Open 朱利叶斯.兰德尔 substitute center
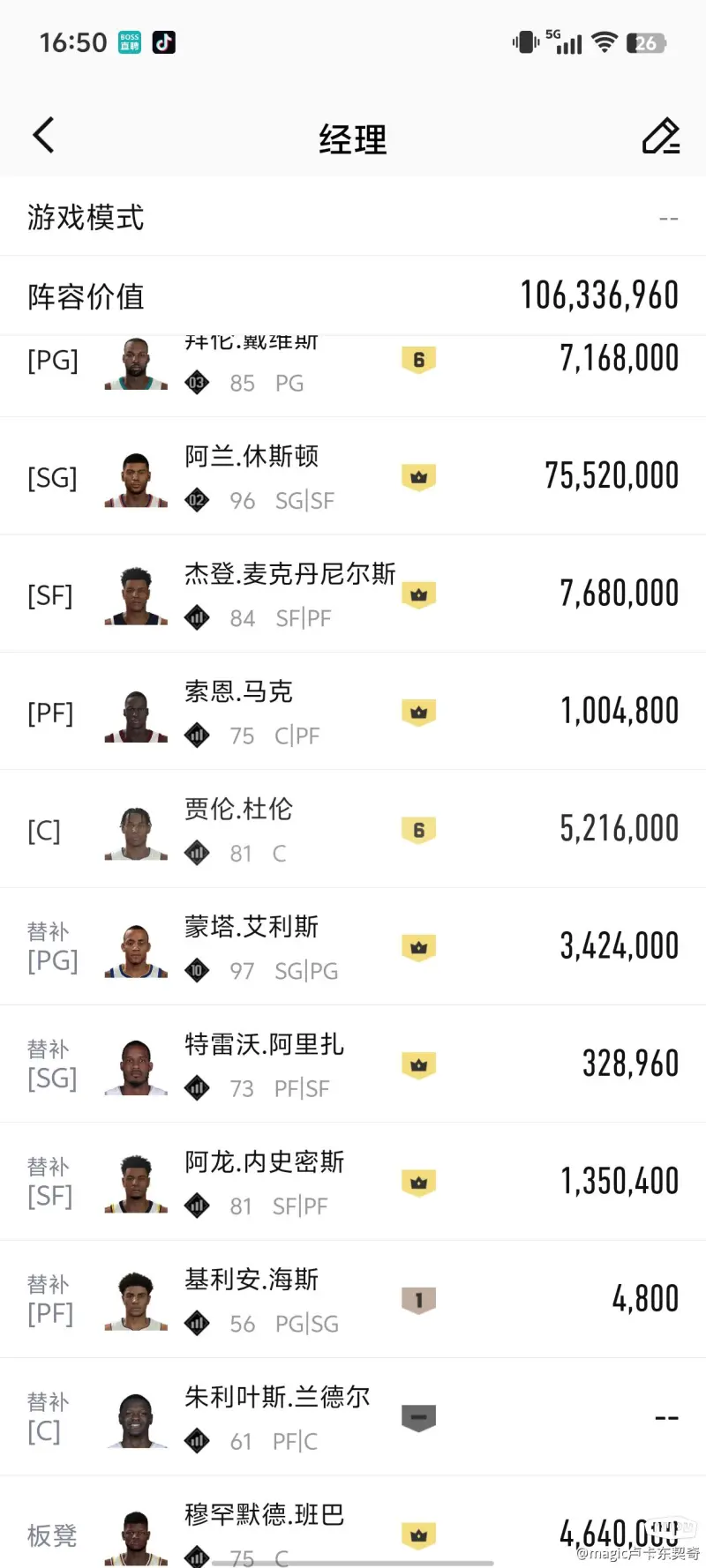 point(353,1417)
